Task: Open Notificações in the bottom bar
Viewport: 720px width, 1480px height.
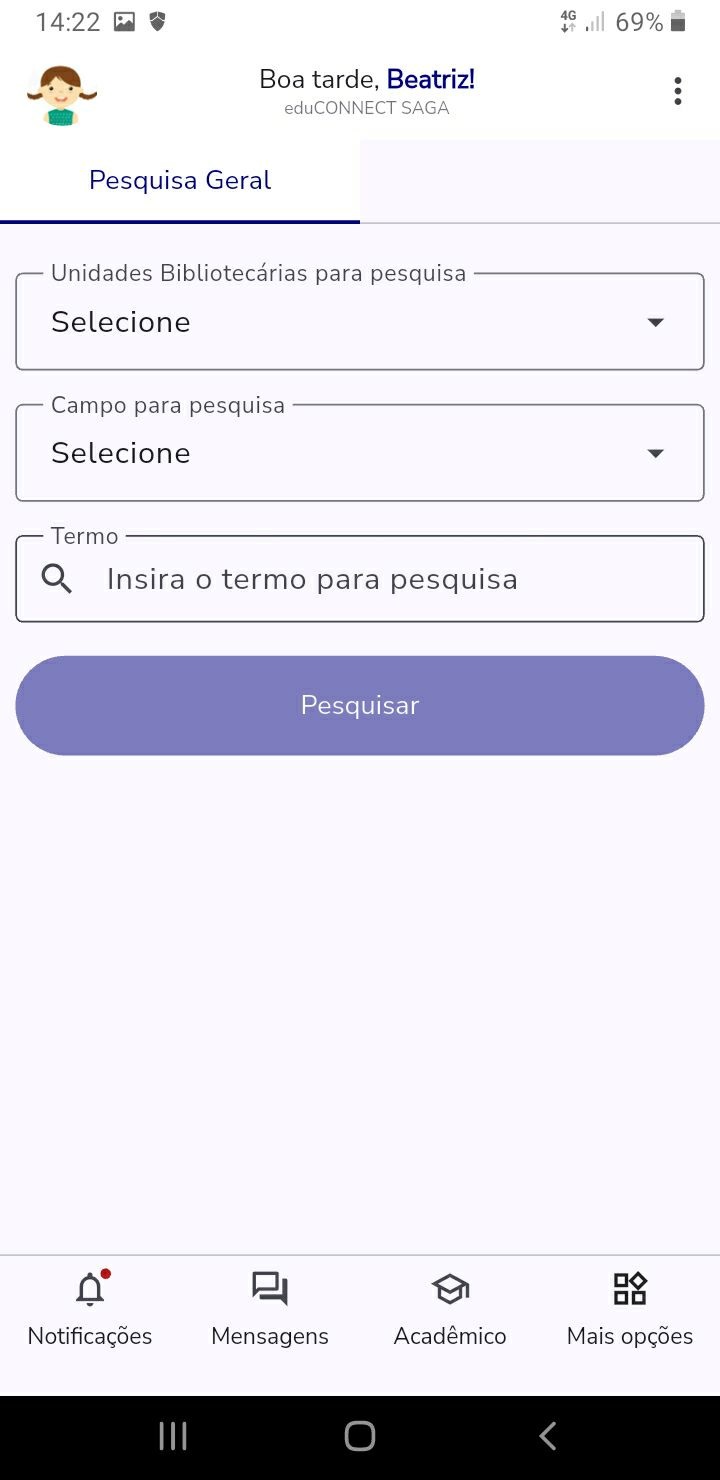Action: click(x=90, y=1308)
